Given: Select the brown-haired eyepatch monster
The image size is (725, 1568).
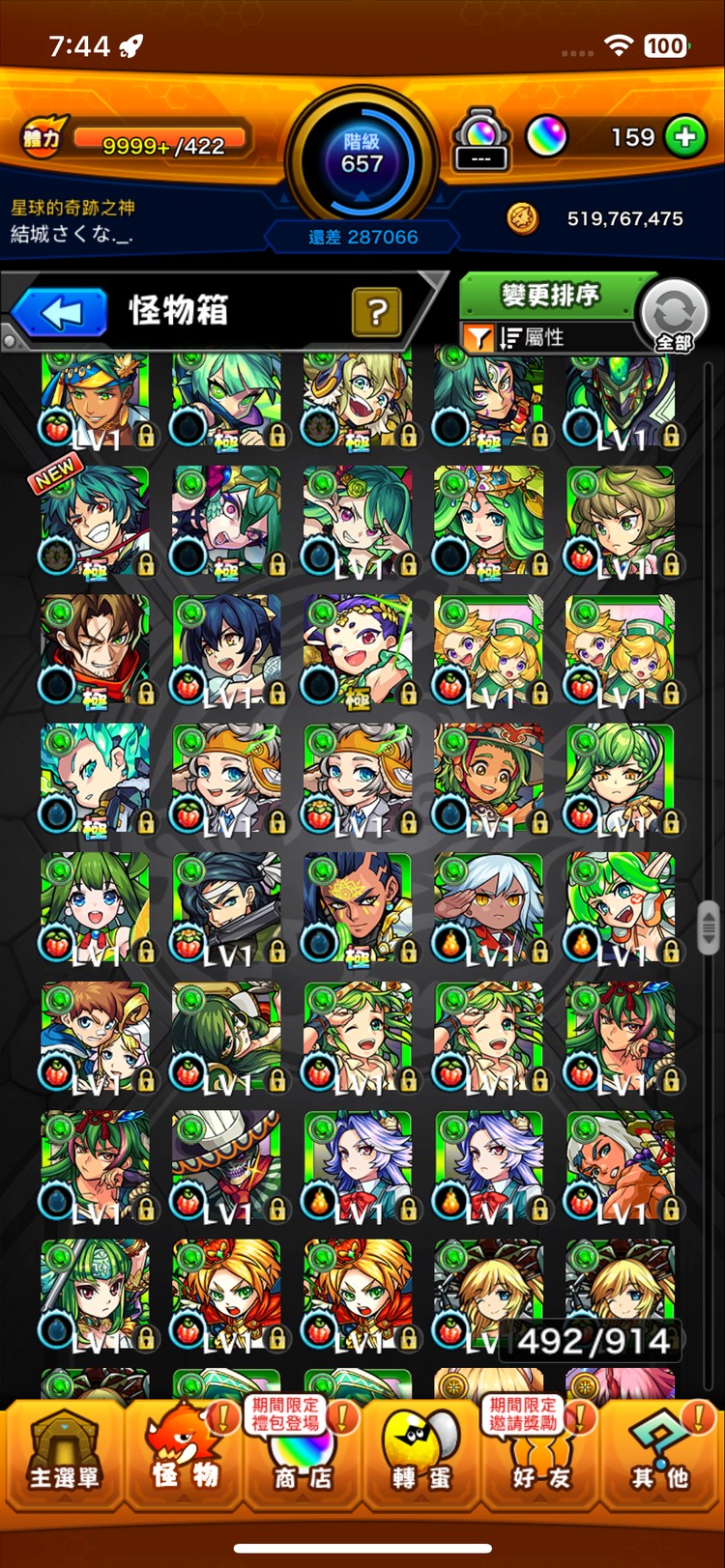Looking at the screenshot, I should [95, 649].
